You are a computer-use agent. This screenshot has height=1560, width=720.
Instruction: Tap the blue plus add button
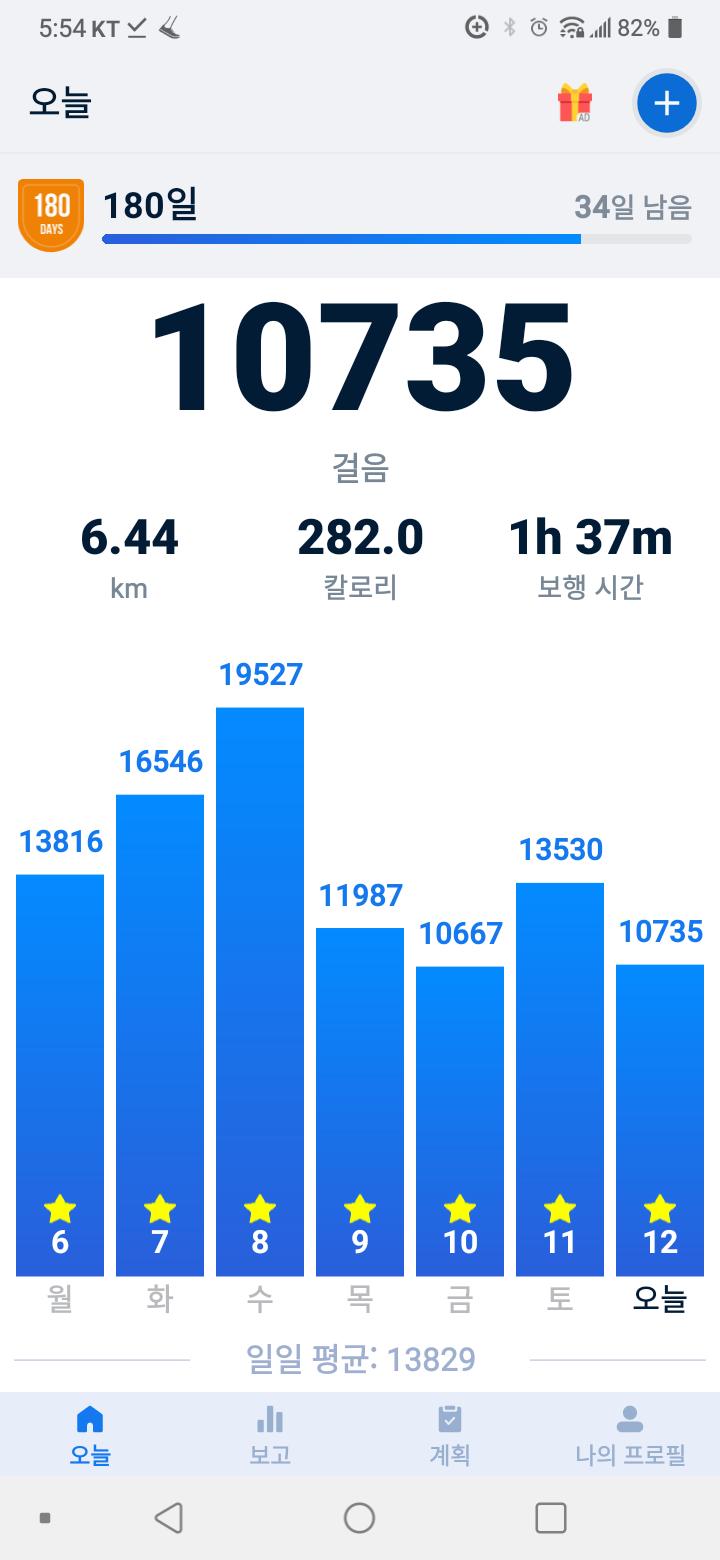coord(666,103)
